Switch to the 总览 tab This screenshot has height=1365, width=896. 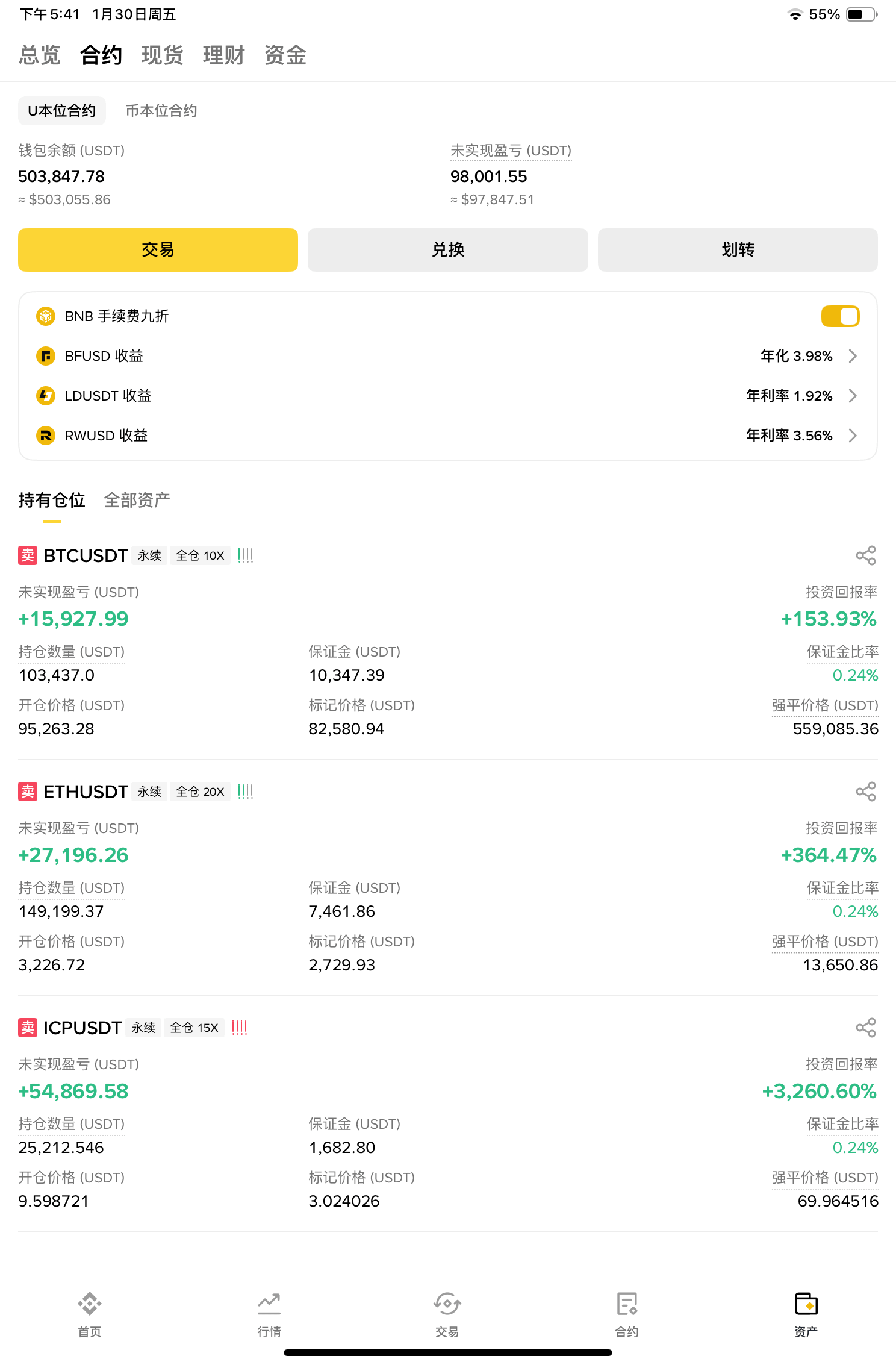[40, 55]
